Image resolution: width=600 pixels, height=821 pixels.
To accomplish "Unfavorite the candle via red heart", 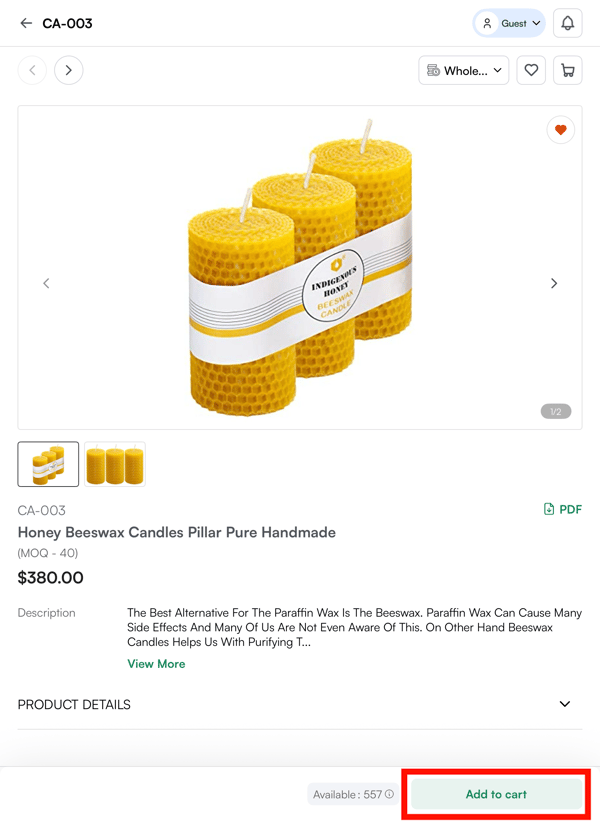I will pyautogui.click(x=560, y=130).
